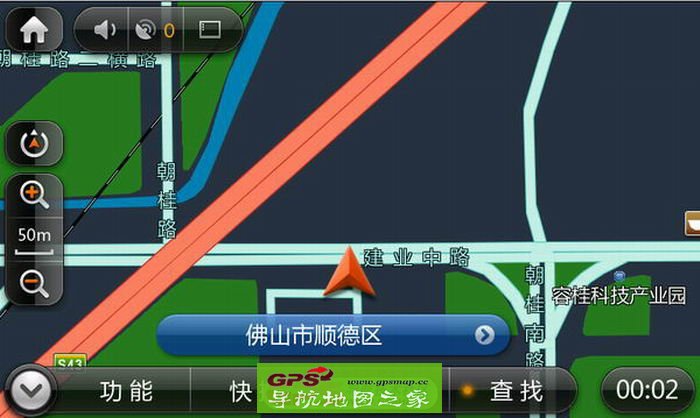Open the volume speaker control
Image resolution: width=700 pixels, height=418 pixels.
(105, 30)
